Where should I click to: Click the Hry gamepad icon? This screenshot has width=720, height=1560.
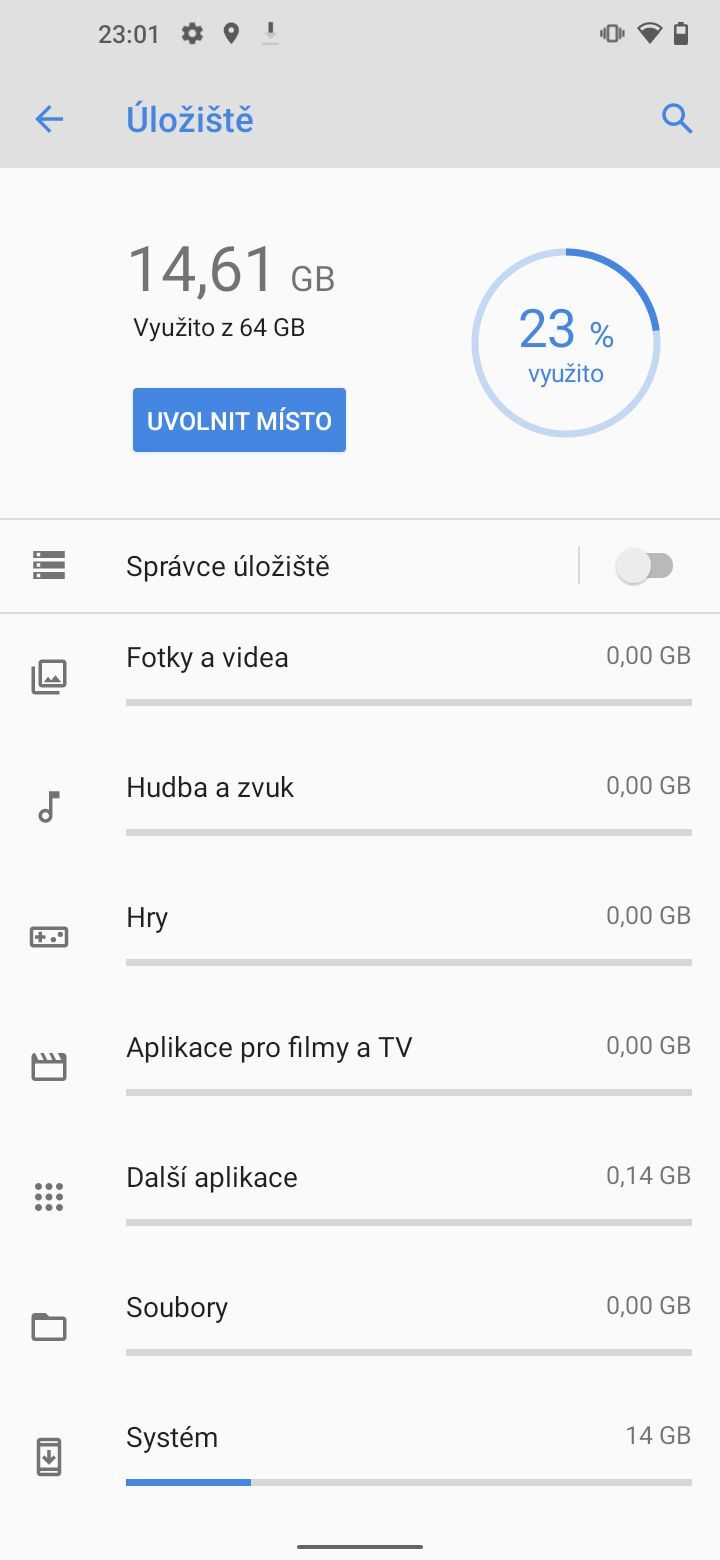click(x=49, y=936)
